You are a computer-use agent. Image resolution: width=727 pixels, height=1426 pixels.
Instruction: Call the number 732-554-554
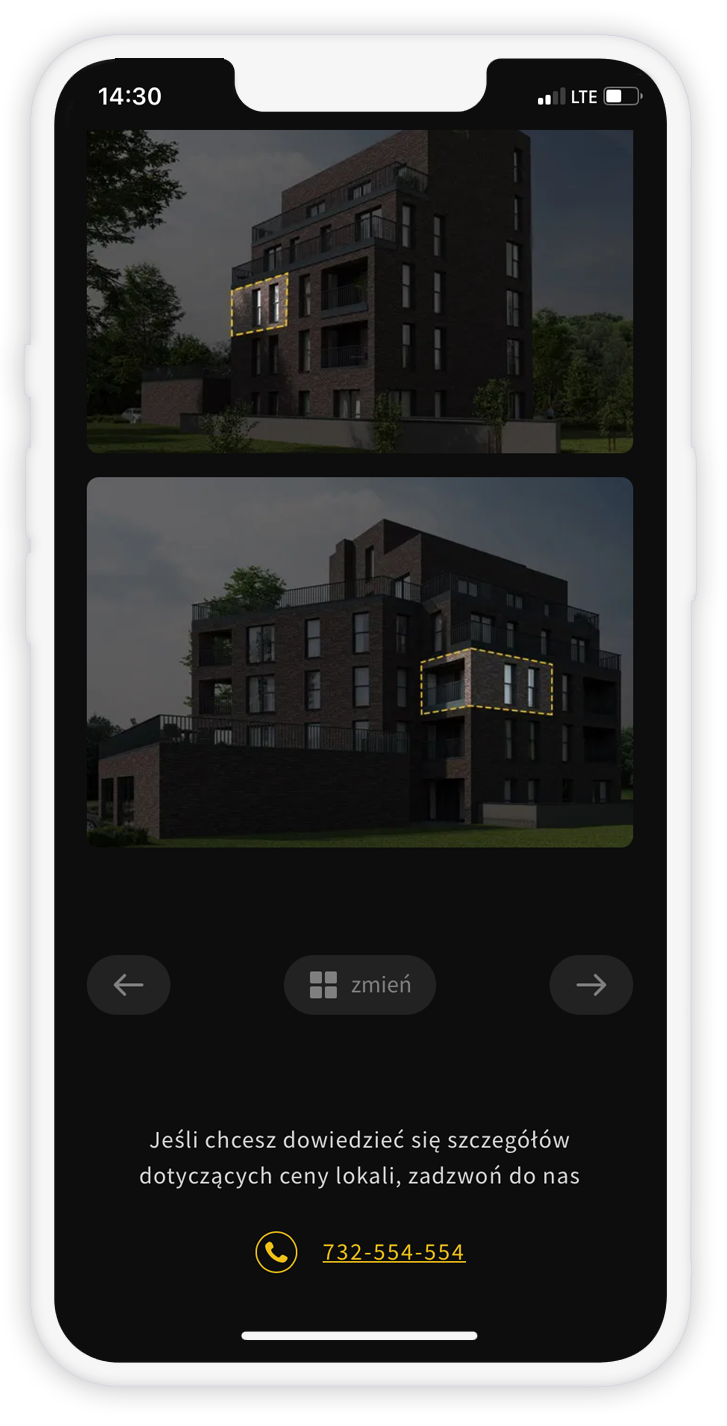click(393, 1252)
